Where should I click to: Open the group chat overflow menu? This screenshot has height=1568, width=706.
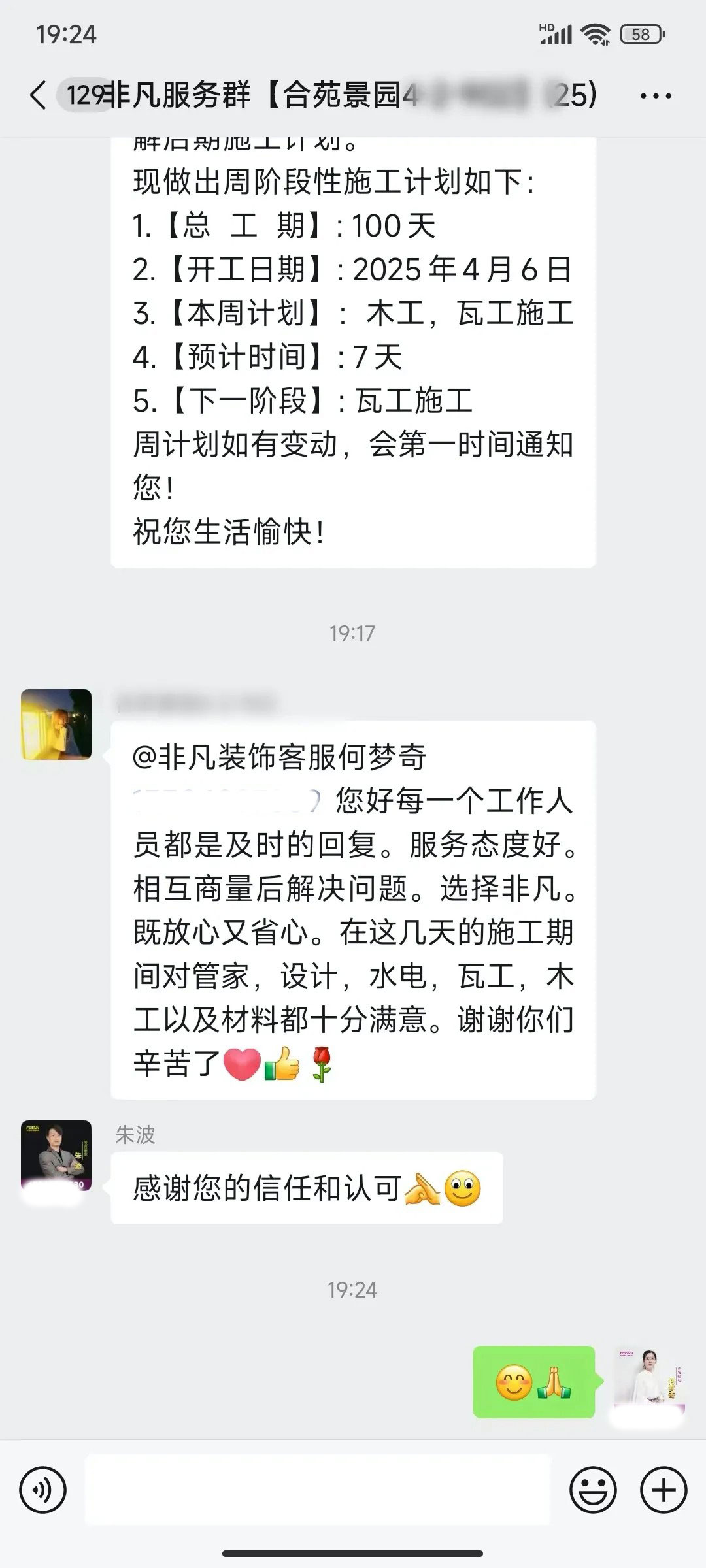tap(655, 96)
